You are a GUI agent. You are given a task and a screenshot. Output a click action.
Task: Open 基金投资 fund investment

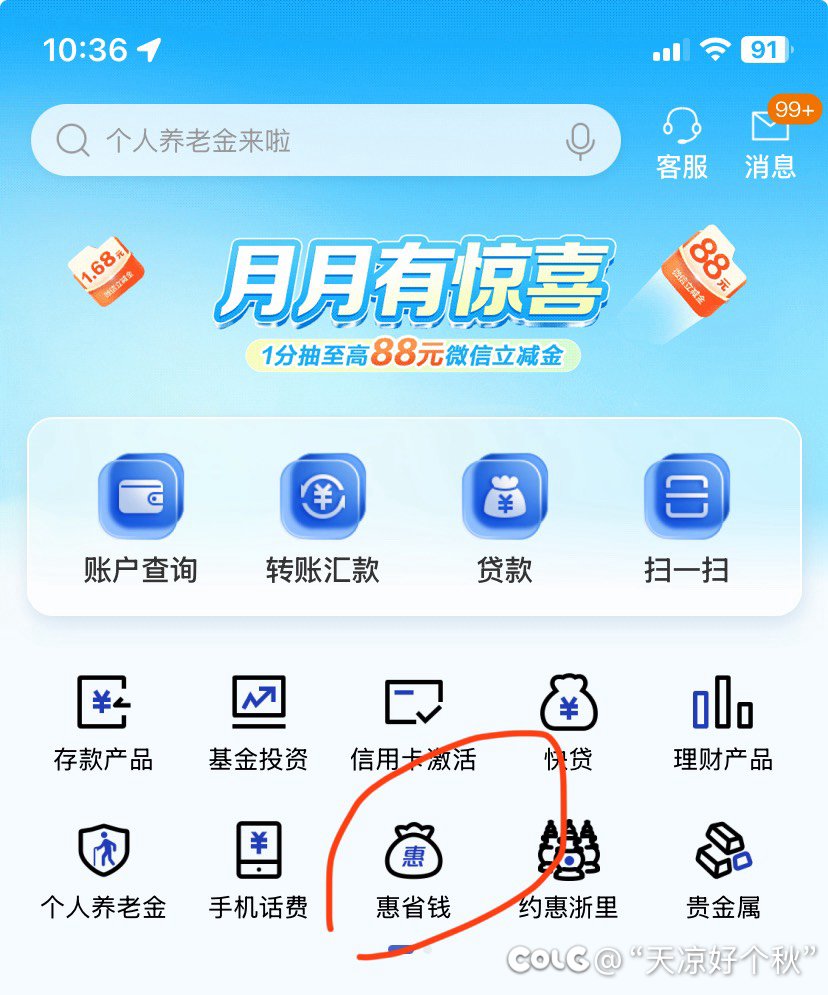click(258, 722)
